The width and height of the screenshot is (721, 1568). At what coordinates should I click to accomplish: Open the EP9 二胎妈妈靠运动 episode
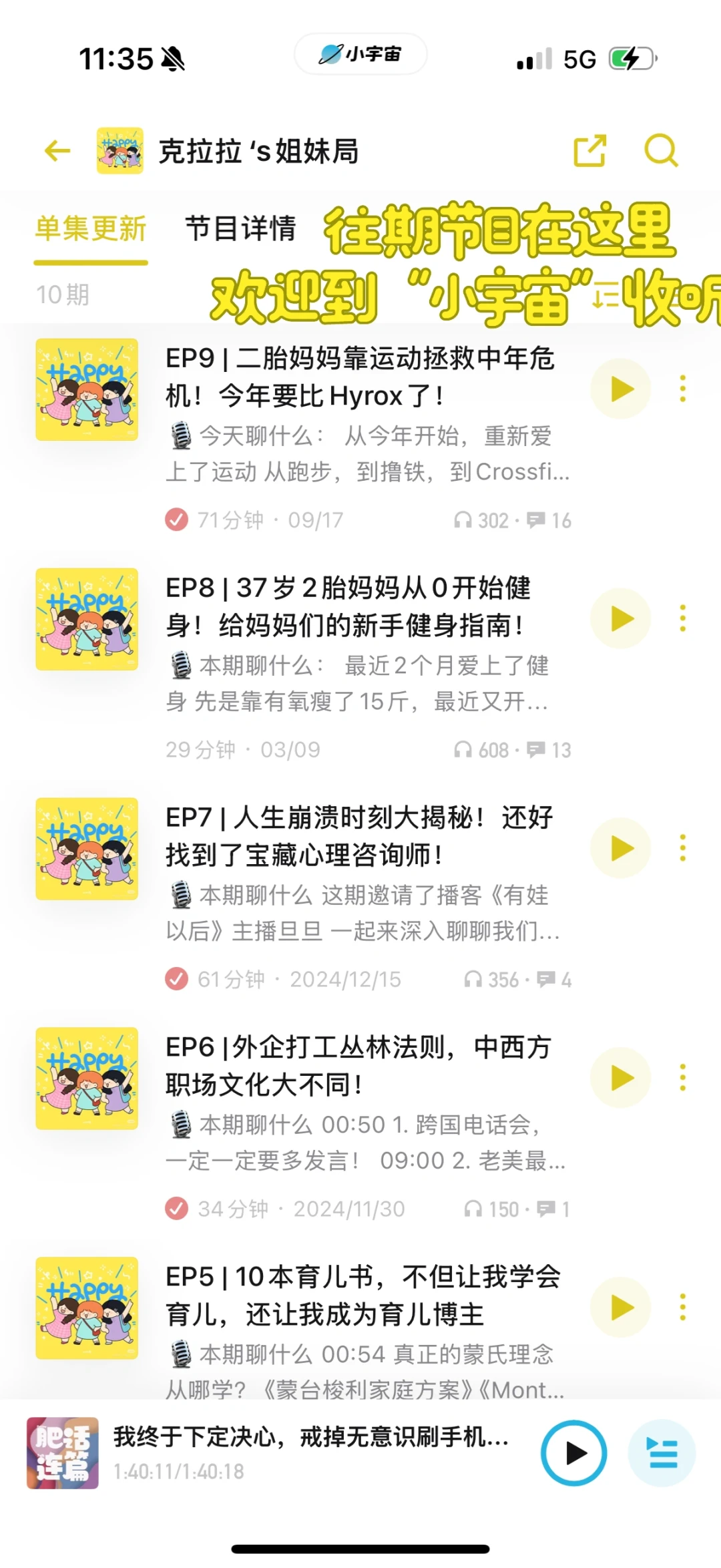(x=360, y=377)
